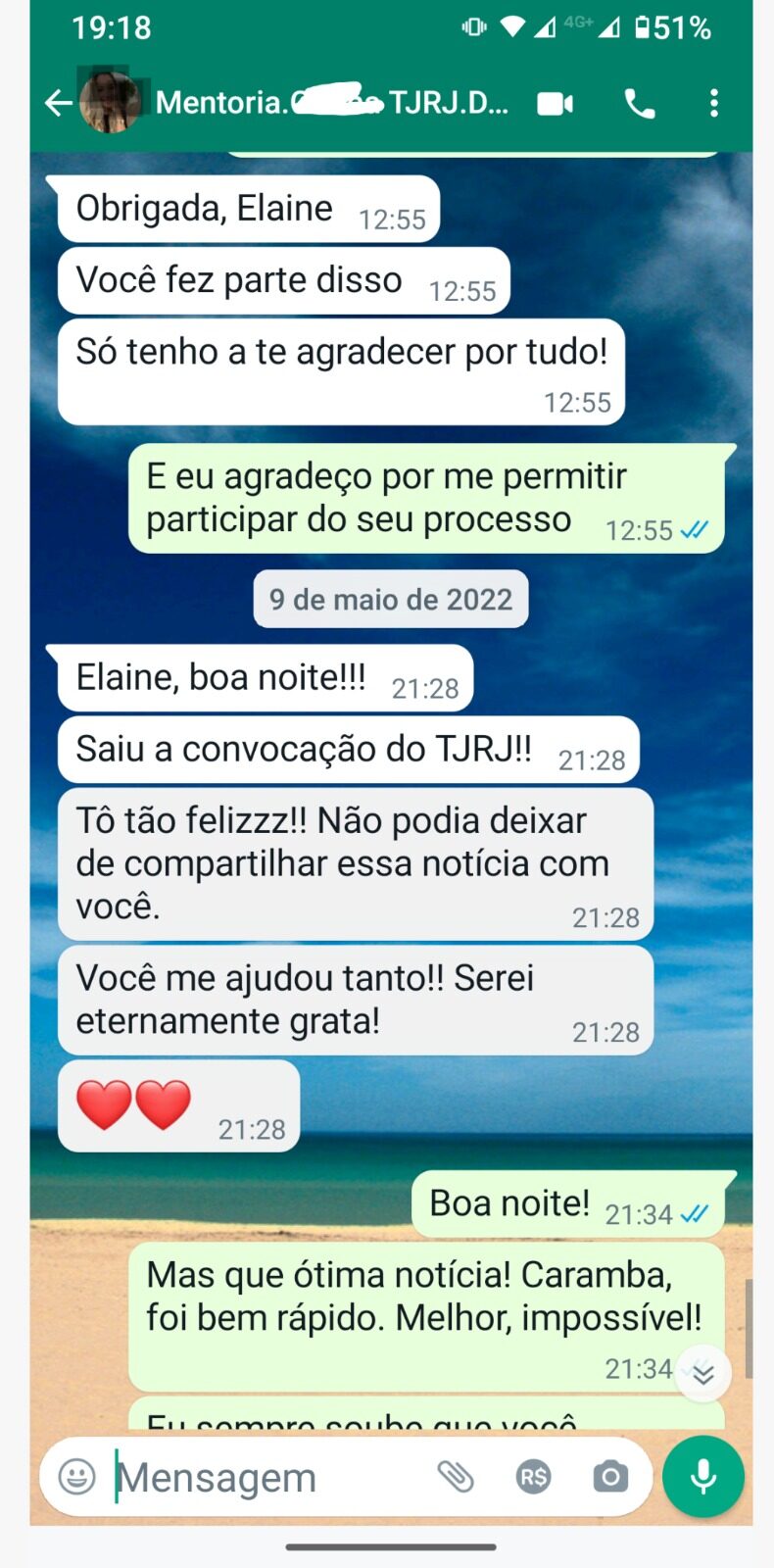
Task: Open the R$ payment option
Action: pos(534,1477)
